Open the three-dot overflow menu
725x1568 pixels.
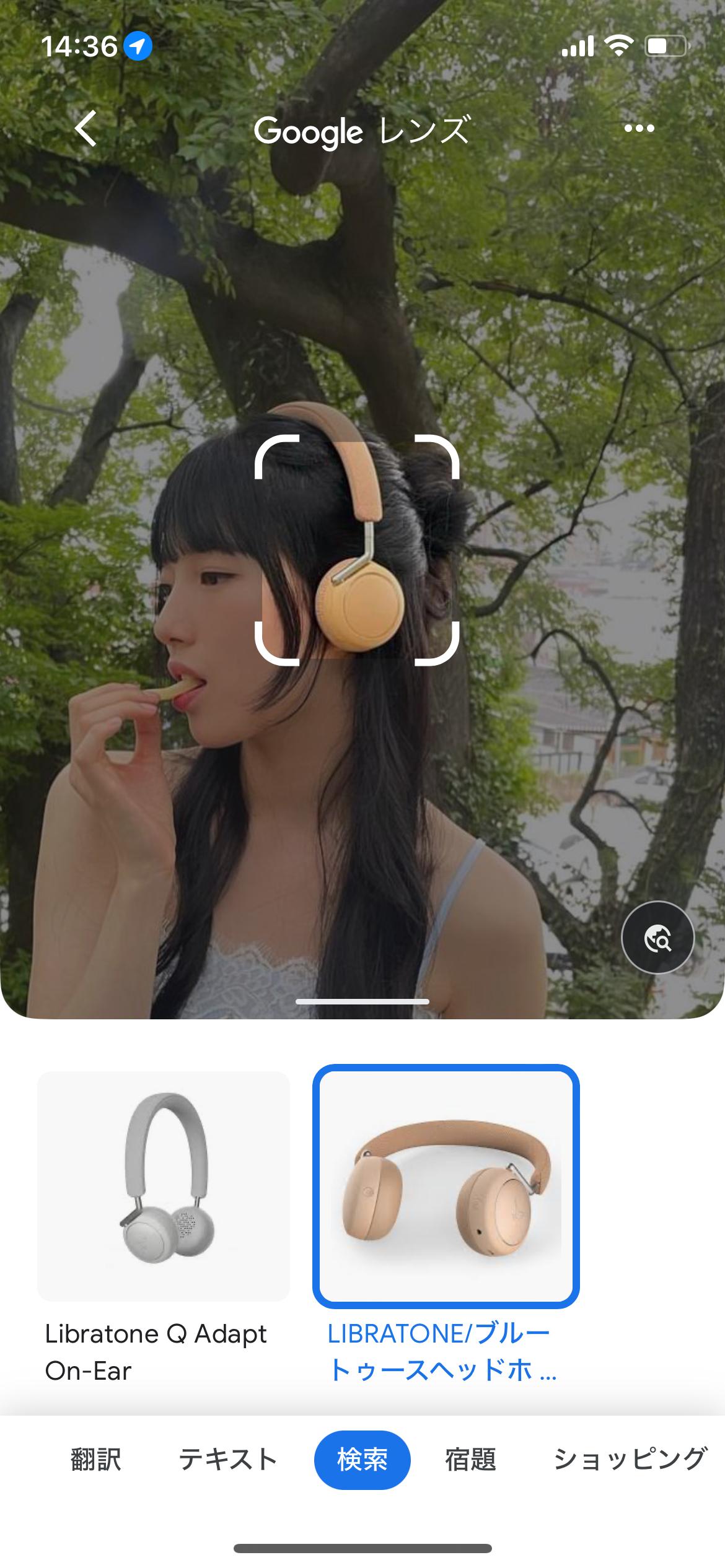[639, 129]
